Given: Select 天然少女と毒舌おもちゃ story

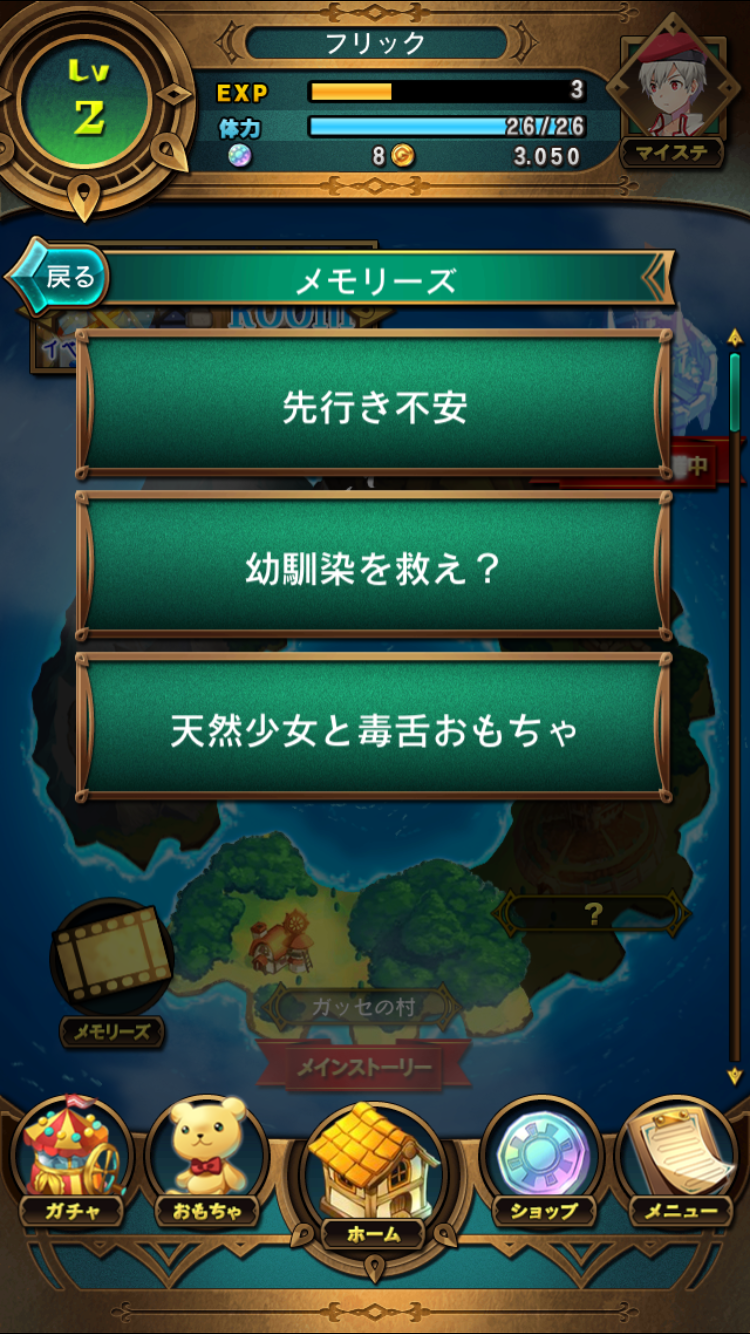Looking at the screenshot, I should pos(374,729).
